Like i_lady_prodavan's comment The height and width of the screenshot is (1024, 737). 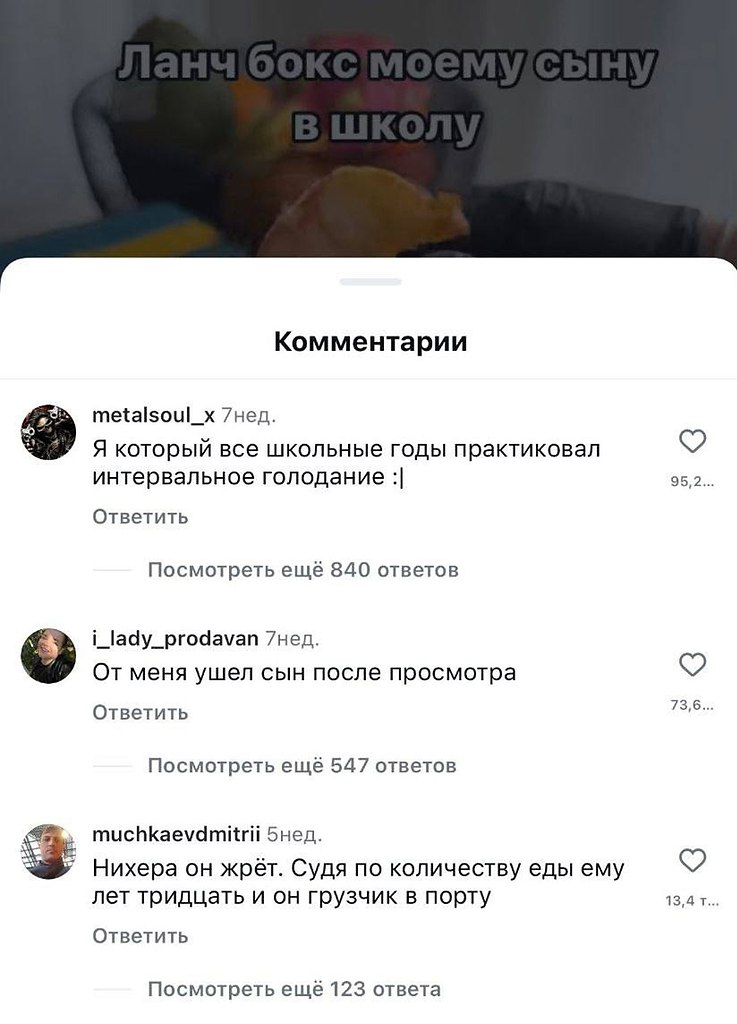(692, 664)
